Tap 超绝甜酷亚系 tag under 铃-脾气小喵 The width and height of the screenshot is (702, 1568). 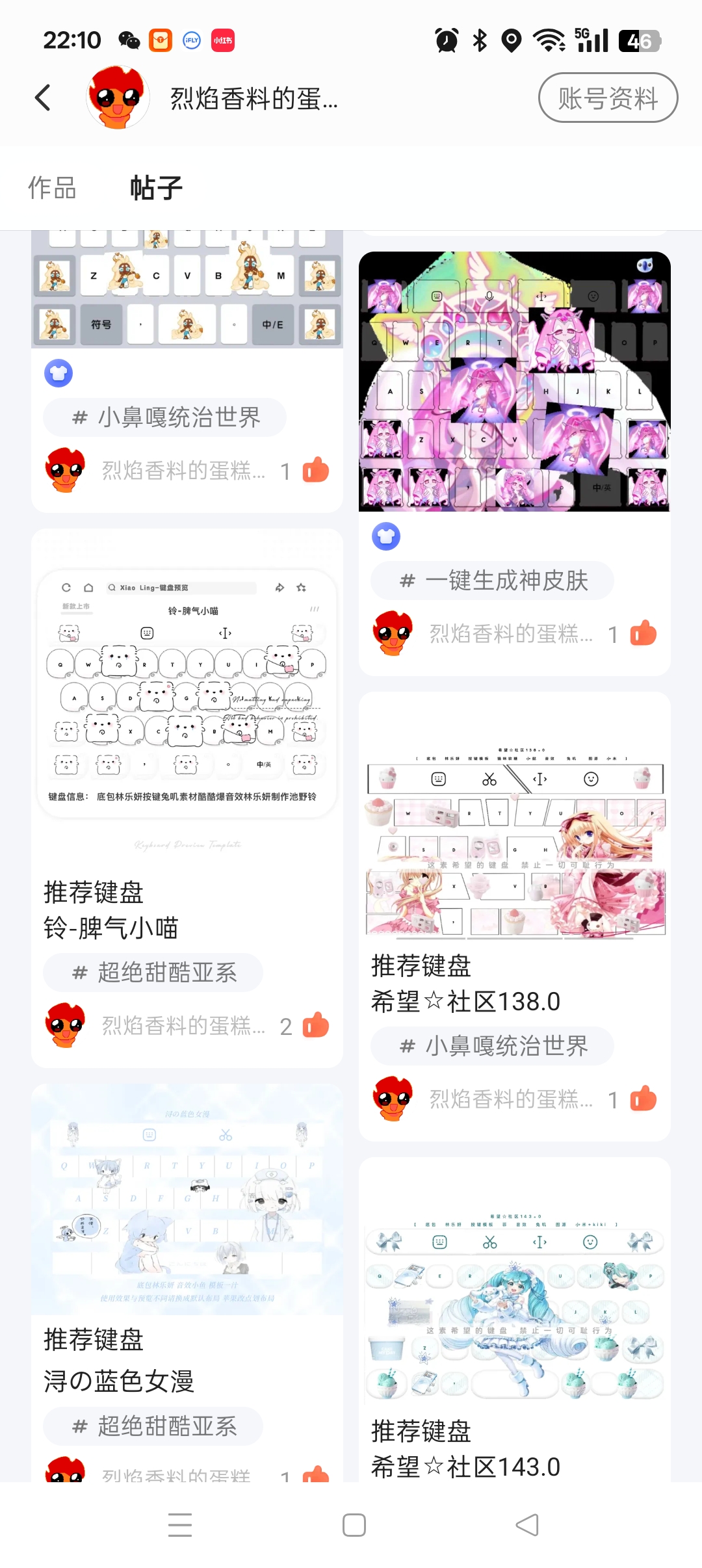[153, 973]
